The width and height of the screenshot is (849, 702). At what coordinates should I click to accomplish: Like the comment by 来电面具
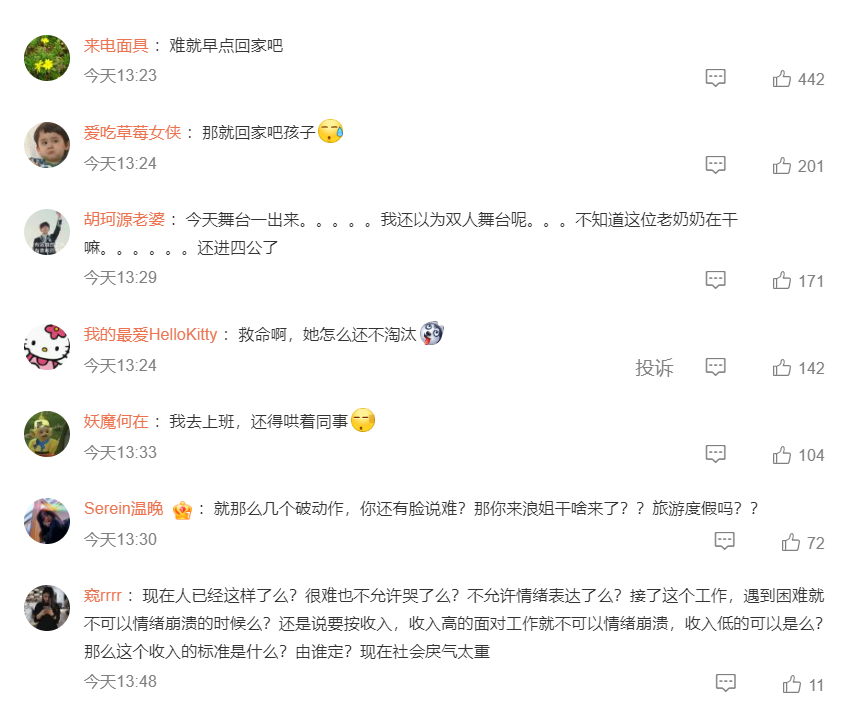tap(782, 79)
